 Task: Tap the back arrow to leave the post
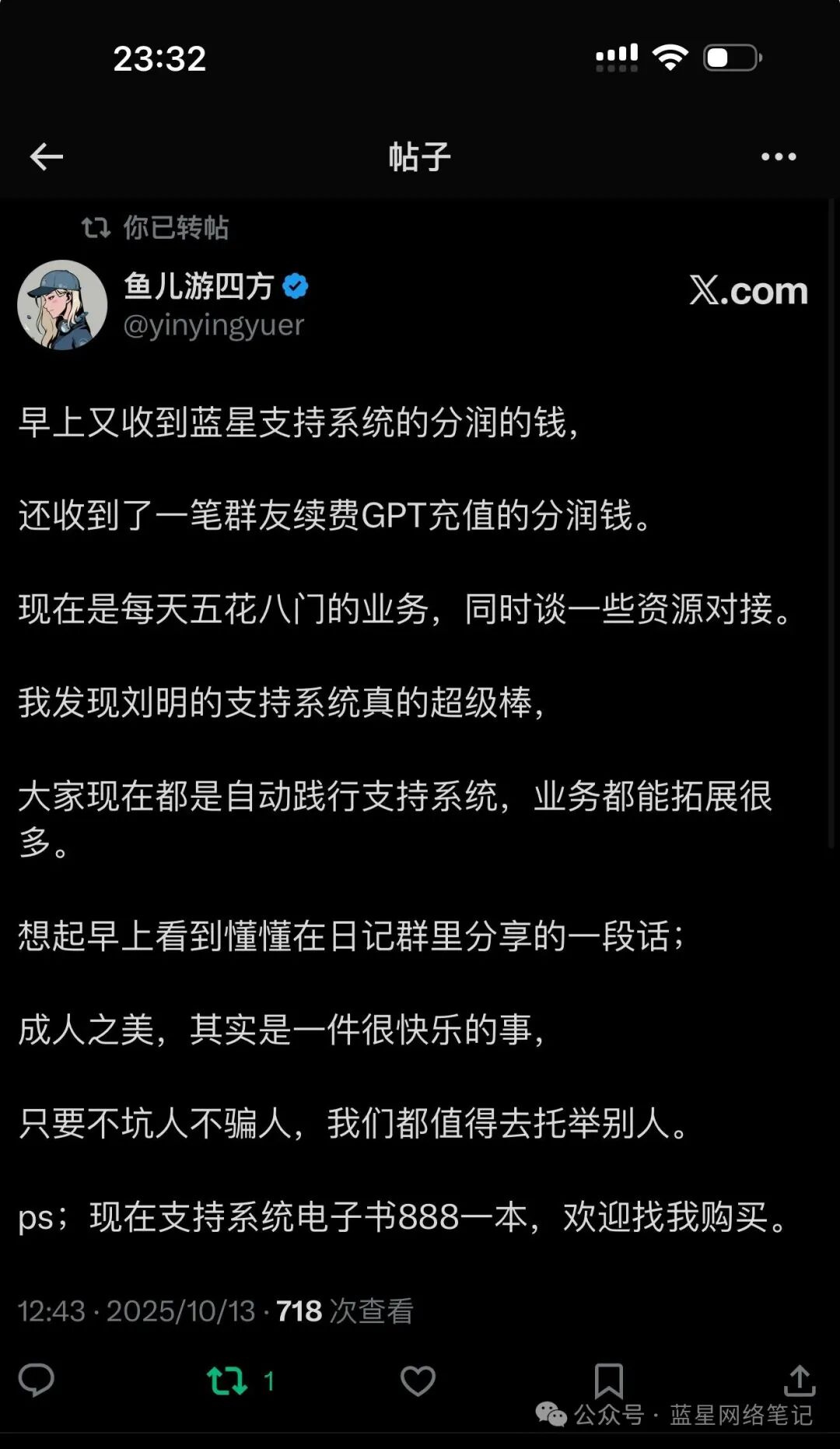(45, 156)
